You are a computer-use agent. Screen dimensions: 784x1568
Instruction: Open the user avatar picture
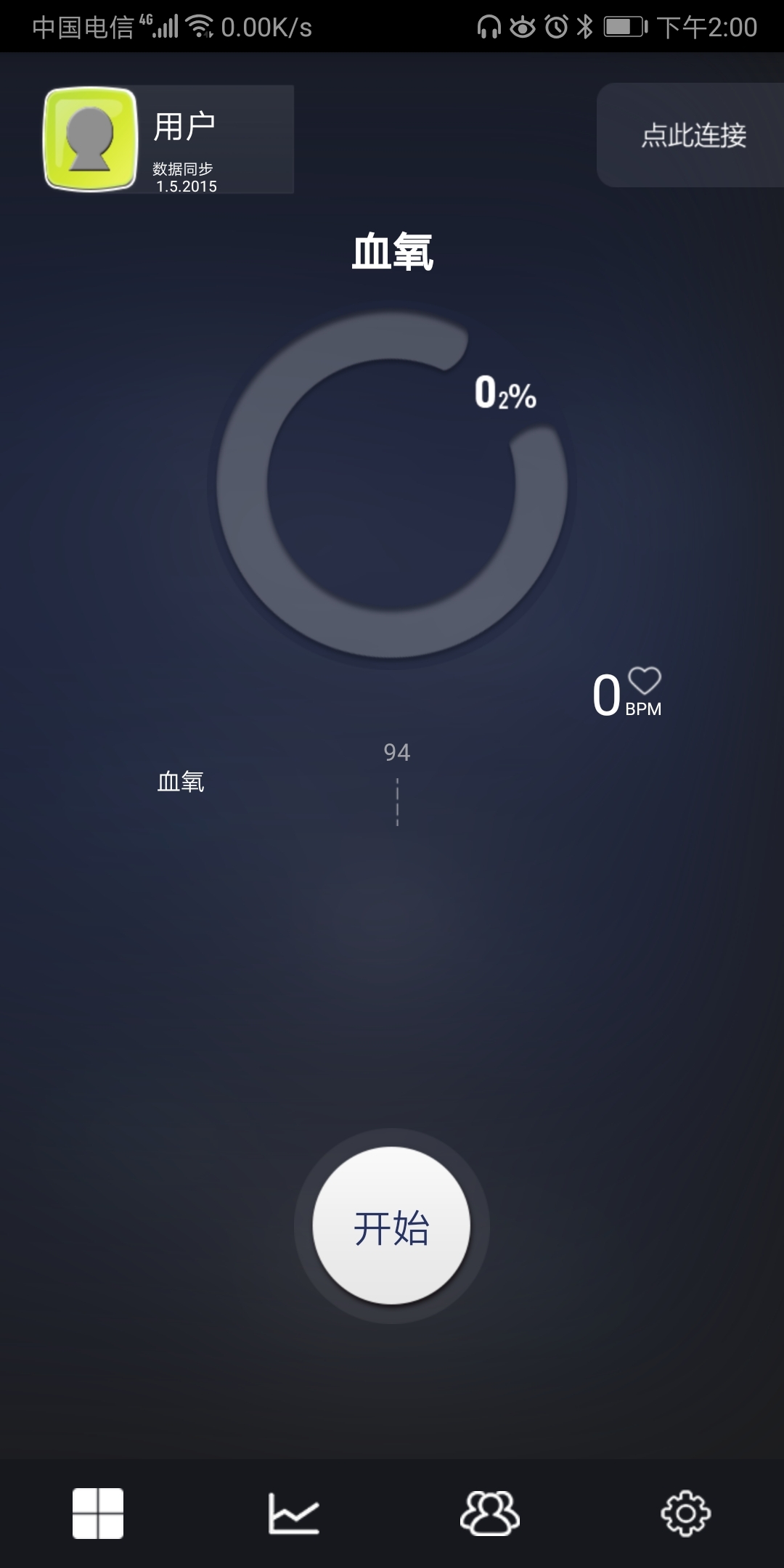pyautogui.click(x=90, y=140)
